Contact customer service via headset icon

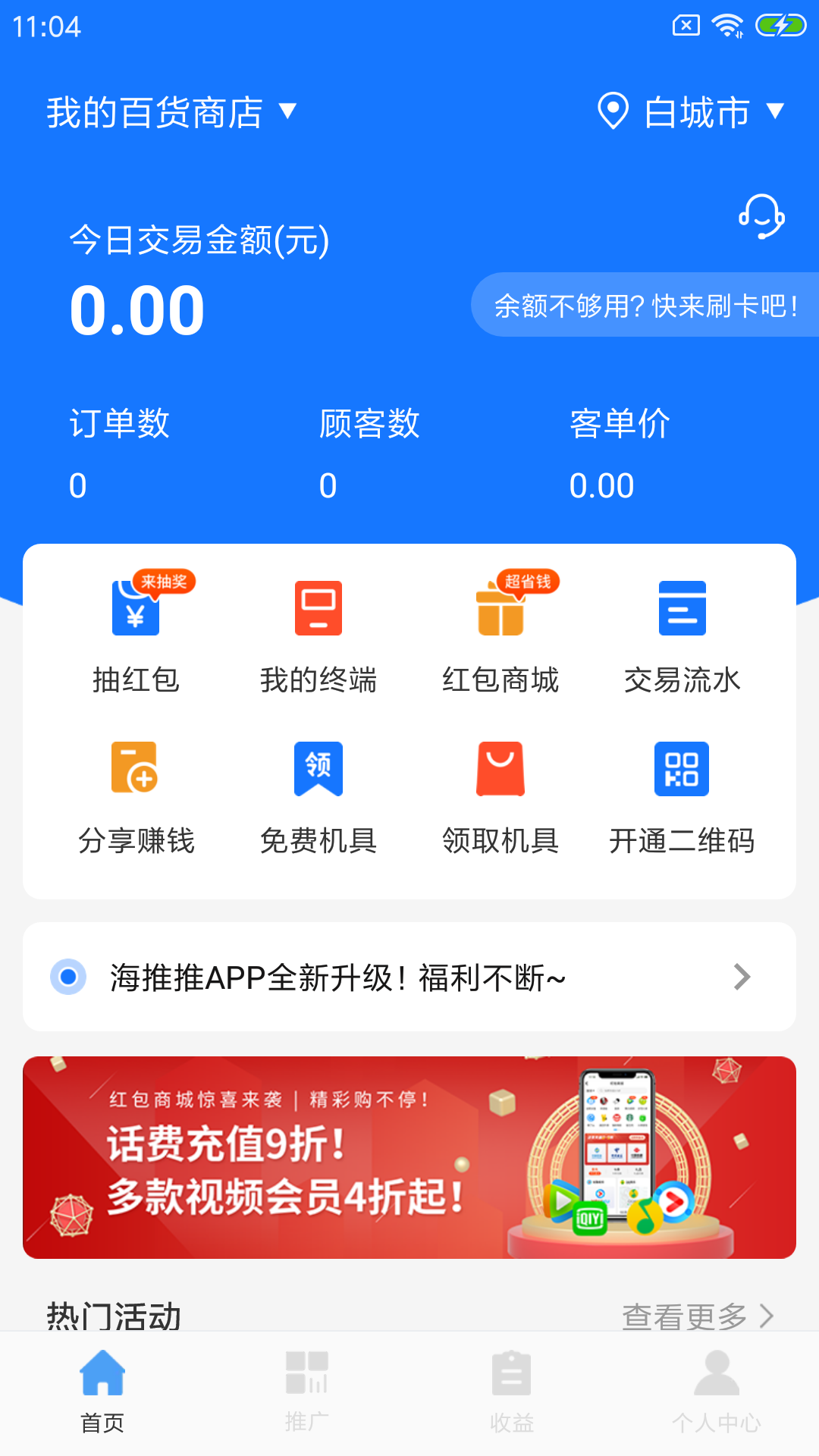pyautogui.click(x=761, y=217)
